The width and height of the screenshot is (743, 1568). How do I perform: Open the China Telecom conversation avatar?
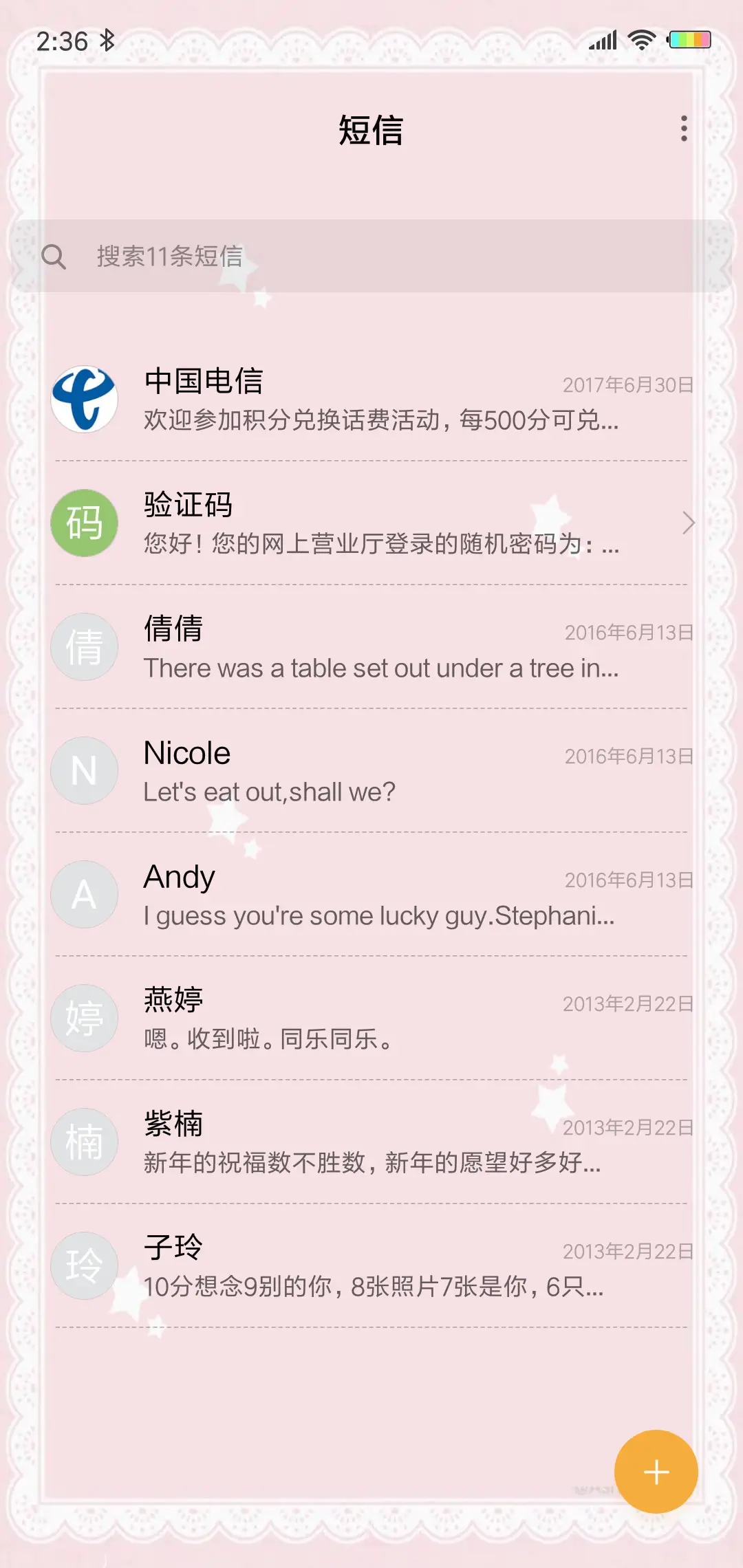coord(84,399)
